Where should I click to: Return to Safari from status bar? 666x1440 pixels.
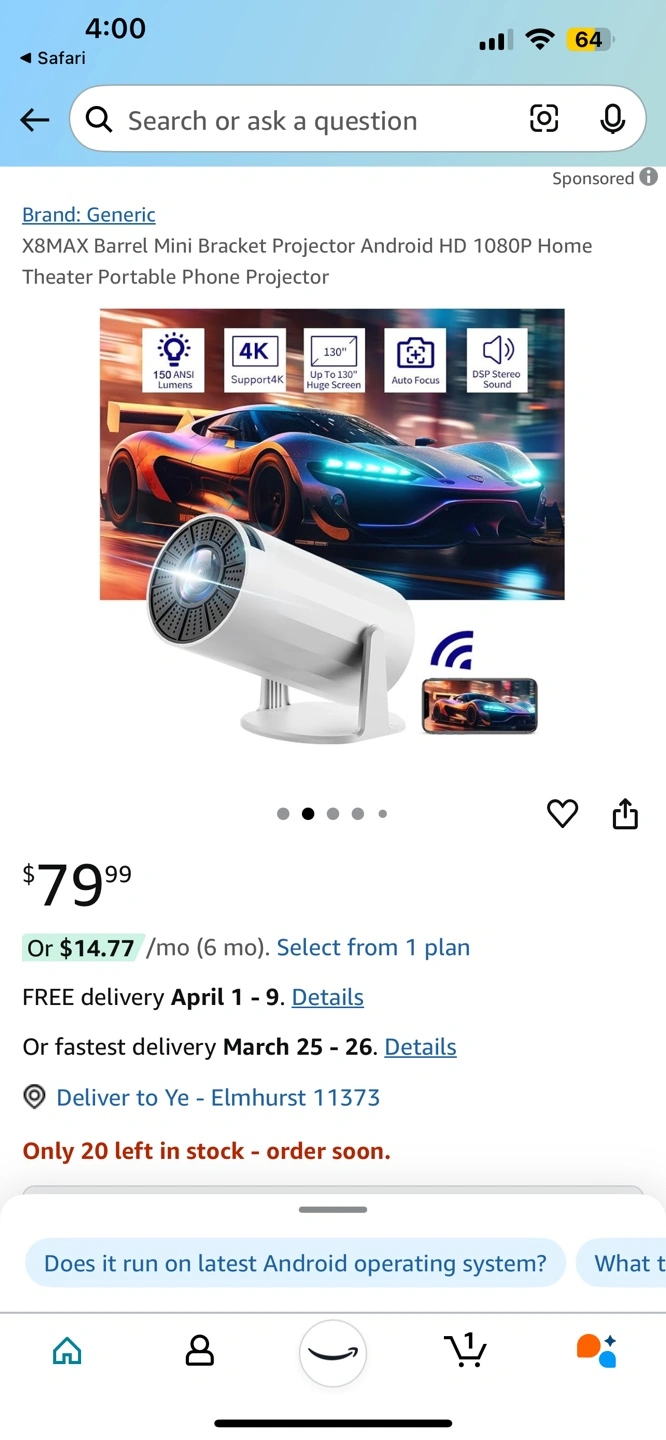(53, 58)
